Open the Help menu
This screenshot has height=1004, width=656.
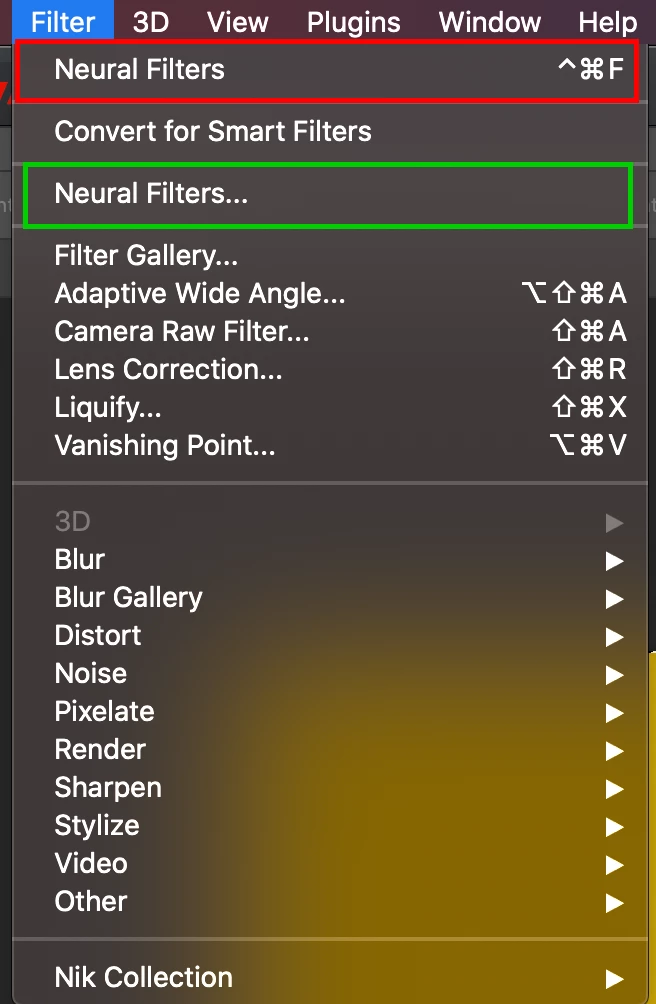click(x=606, y=21)
